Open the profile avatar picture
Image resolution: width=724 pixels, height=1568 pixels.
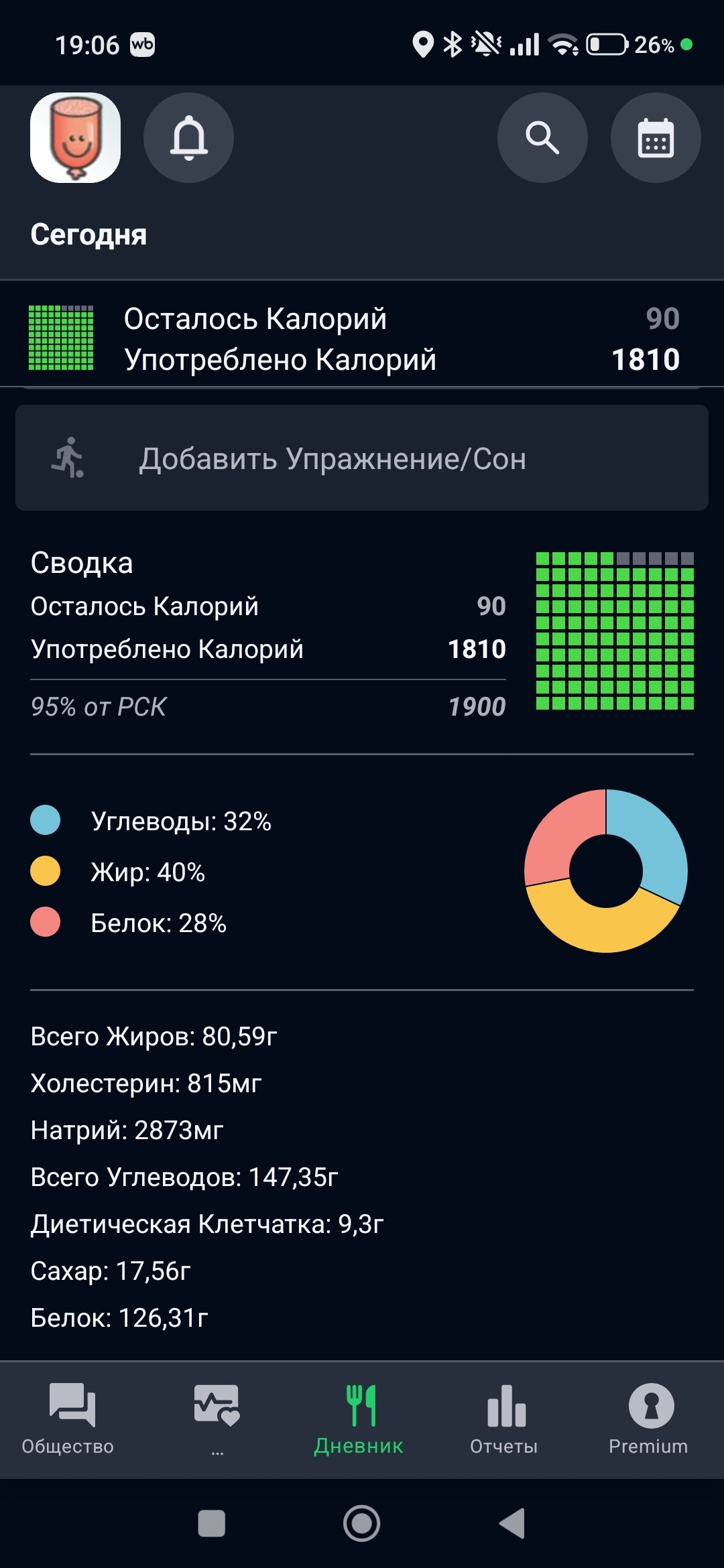pos(75,137)
